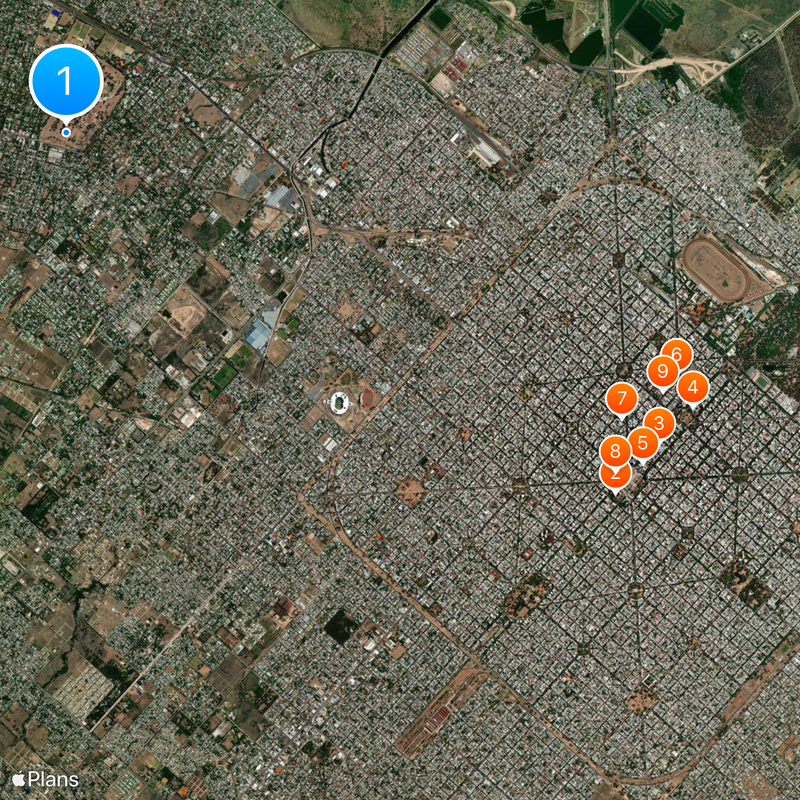
Task: Tap the orange map pin 3
Action: coord(658,423)
